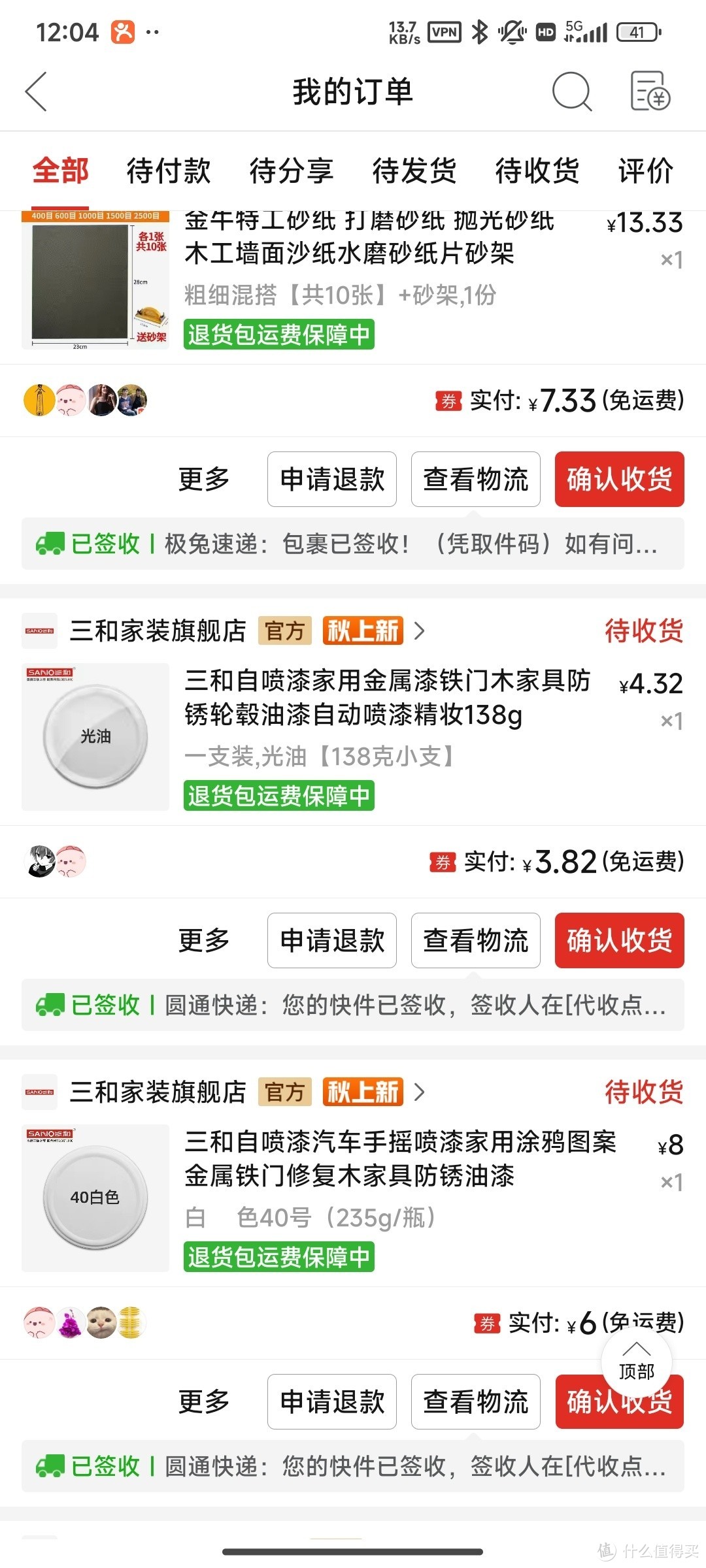View logistics for the sandpaper order

tap(475, 480)
